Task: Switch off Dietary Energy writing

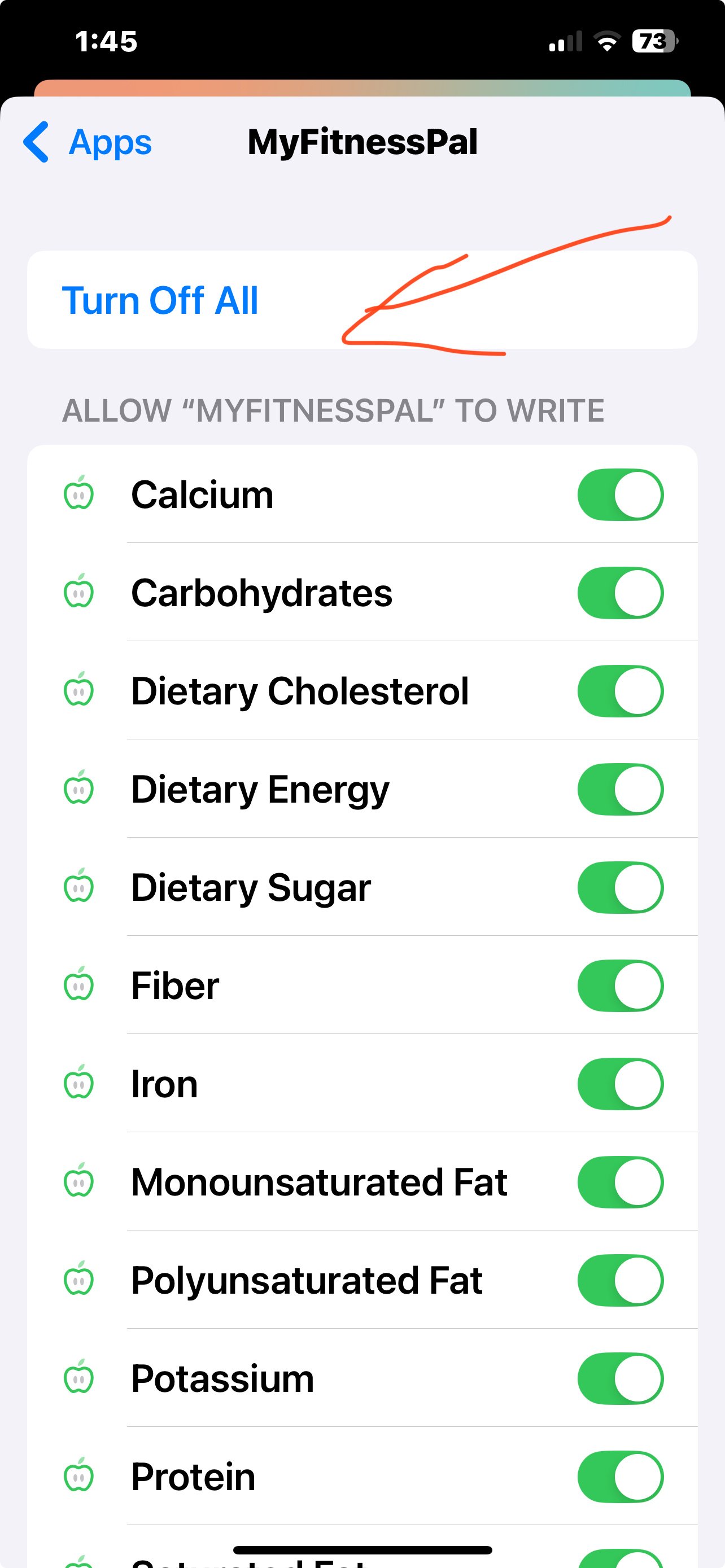Action: (619, 790)
